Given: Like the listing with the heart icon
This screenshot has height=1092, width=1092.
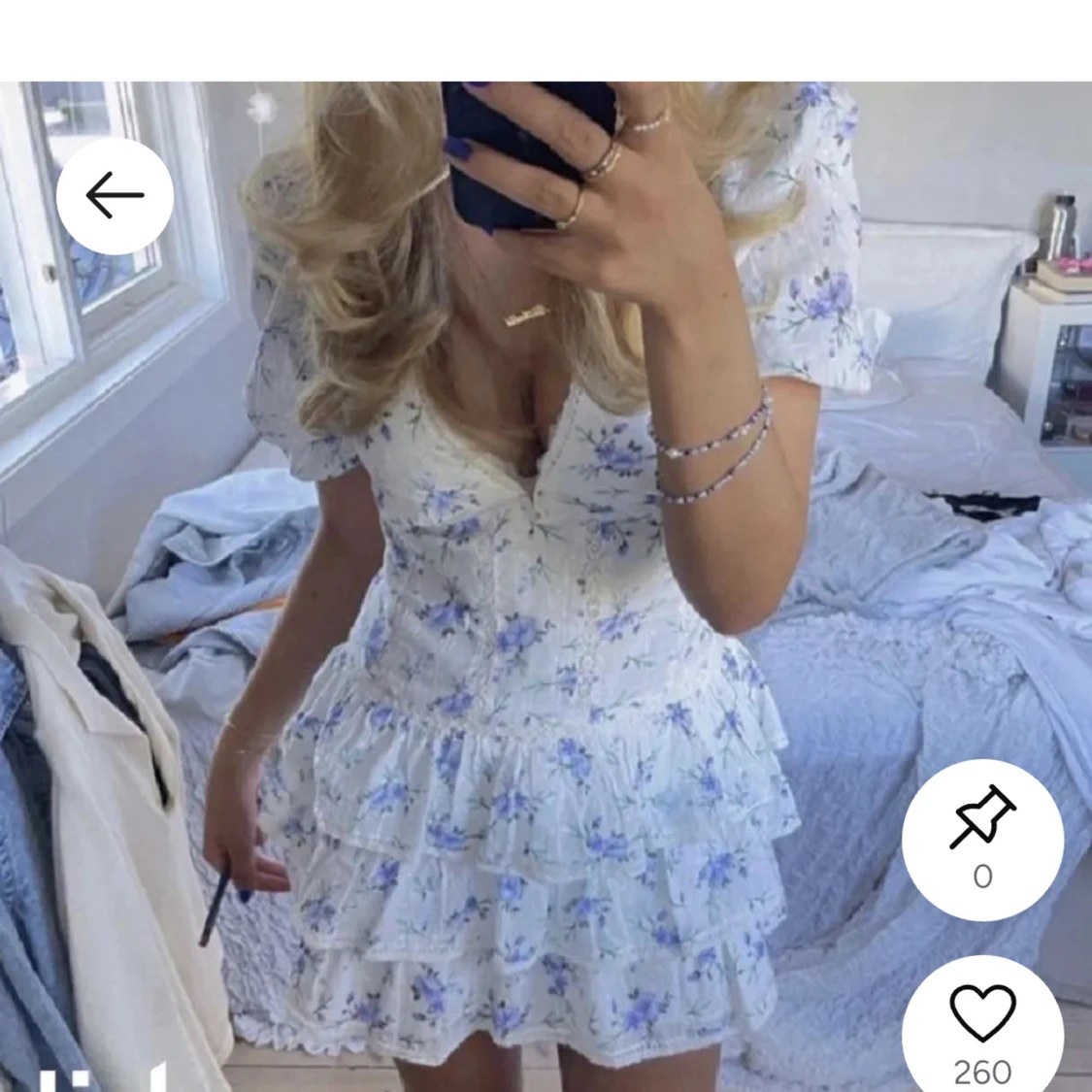Looking at the screenshot, I should point(981,1015).
